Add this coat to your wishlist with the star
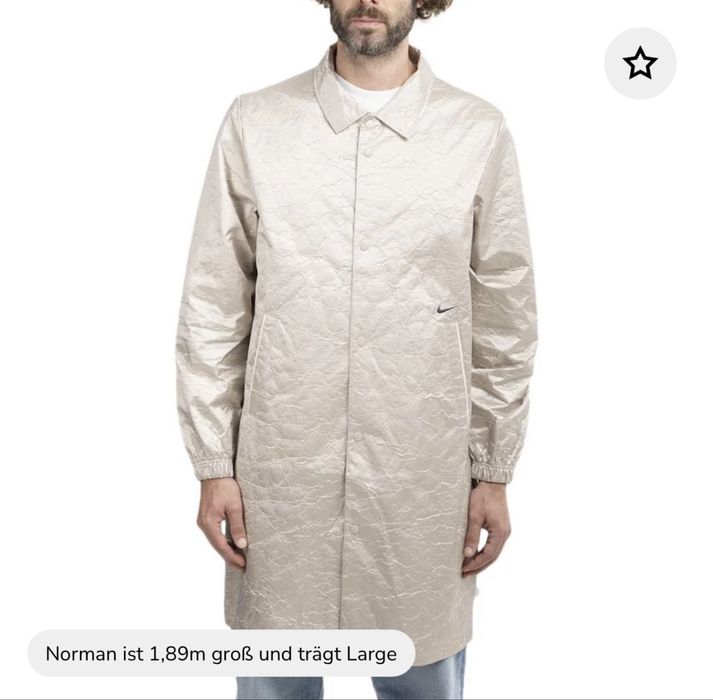The width and height of the screenshot is (713, 700). (640, 63)
